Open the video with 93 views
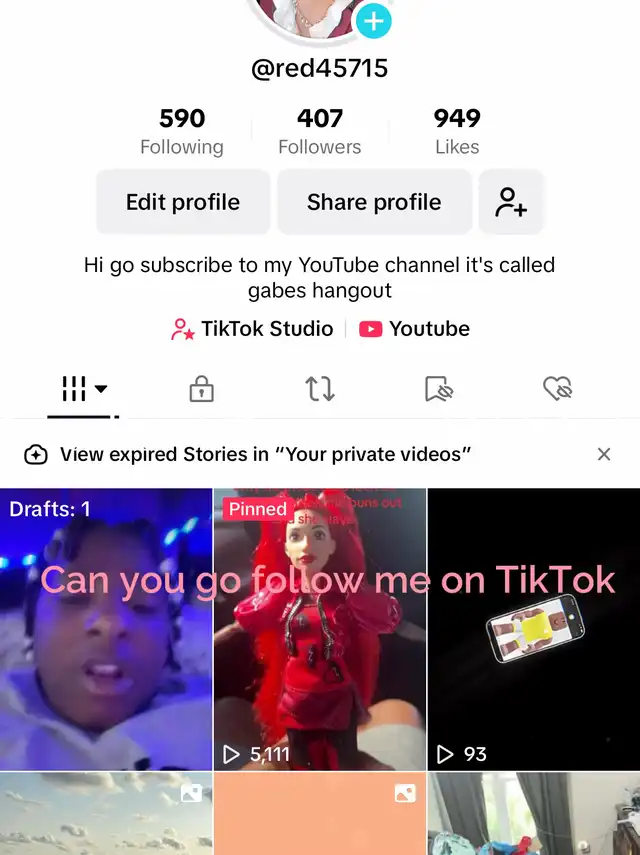This screenshot has height=855, width=640. tap(534, 629)
